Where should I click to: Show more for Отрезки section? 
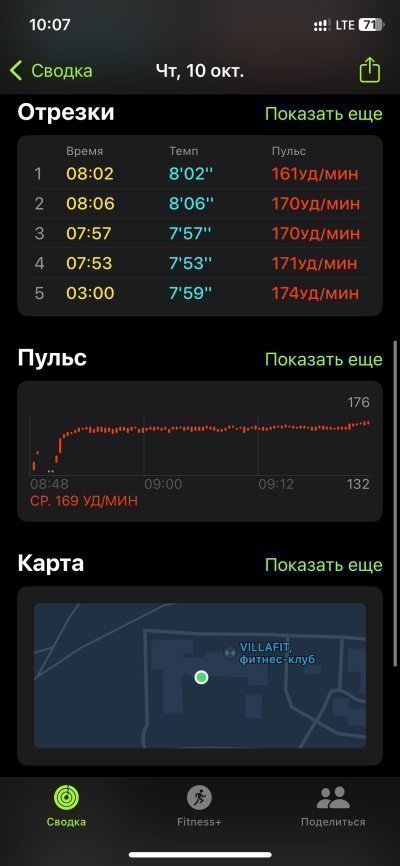click(323, 114)
